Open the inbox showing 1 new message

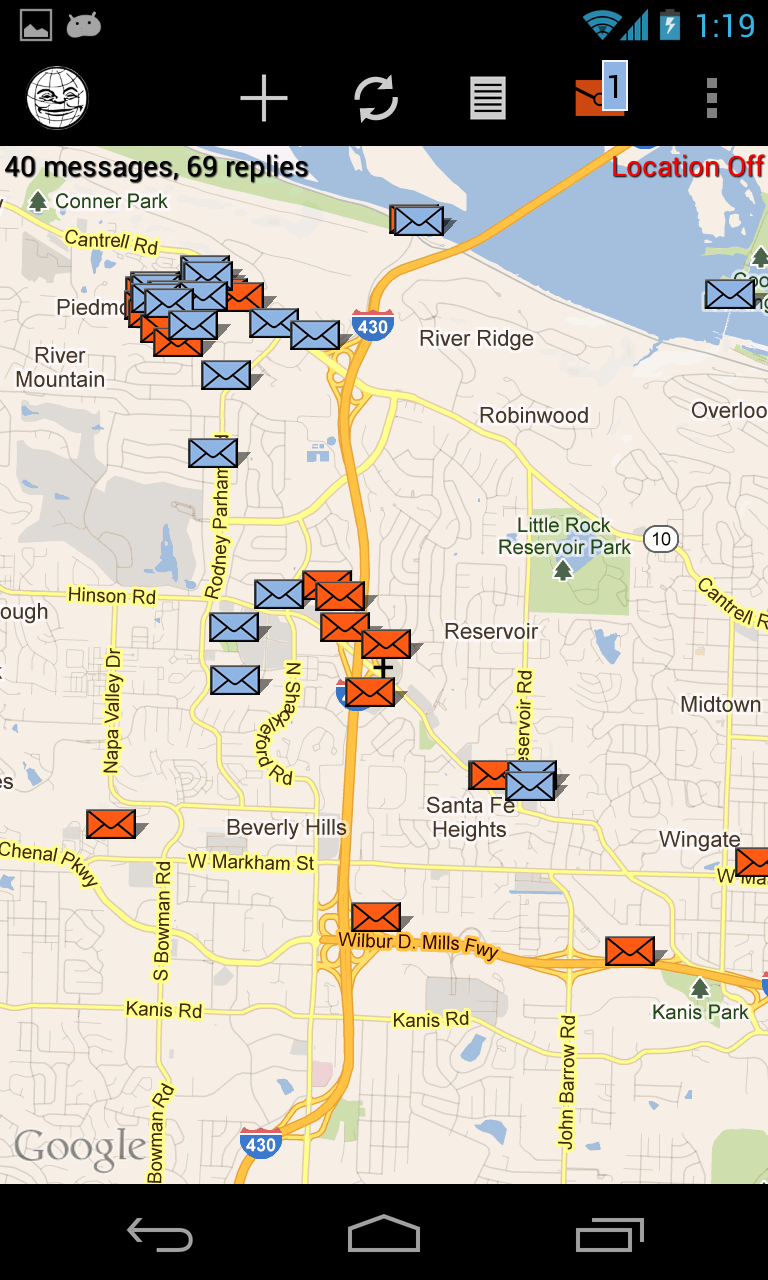[x=600, y=96]
